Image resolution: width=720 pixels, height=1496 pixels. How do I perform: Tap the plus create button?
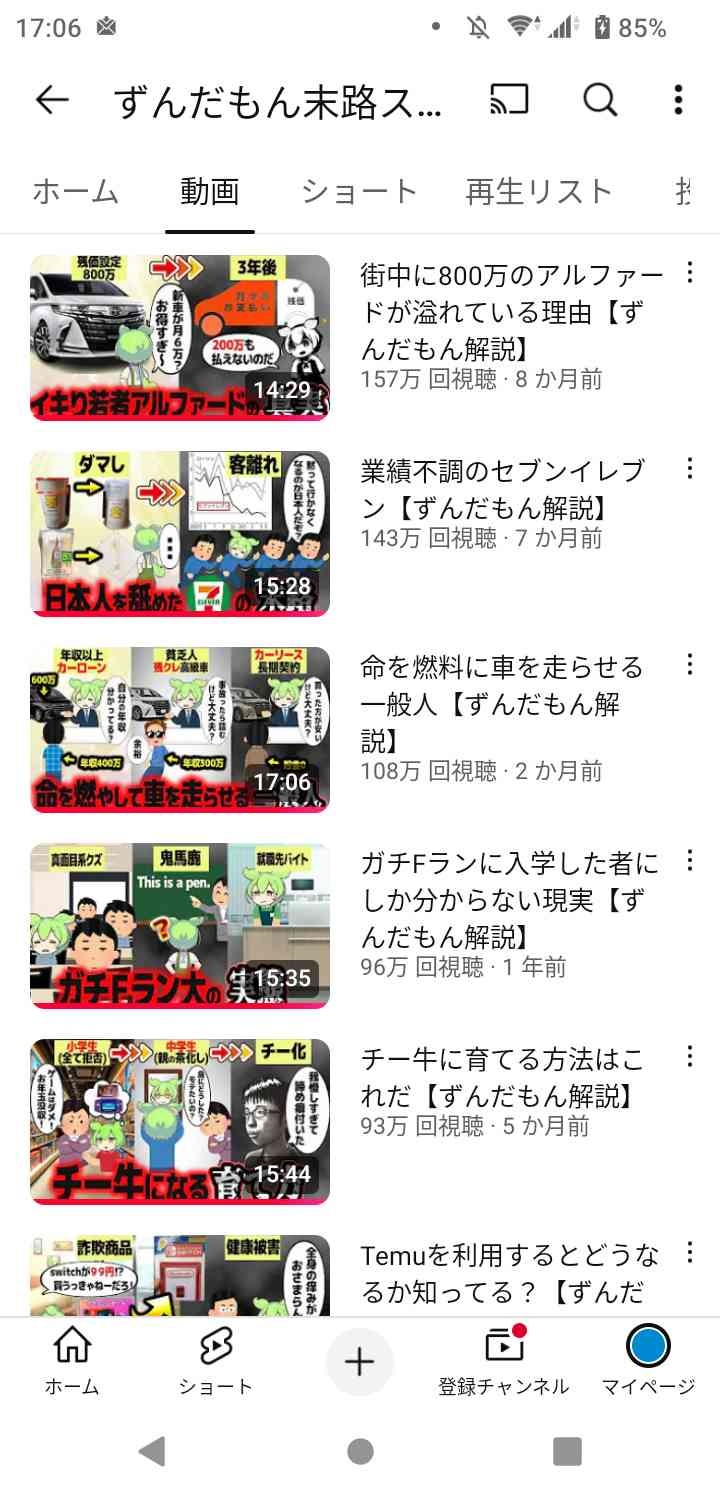click(x=359, y=1362)
